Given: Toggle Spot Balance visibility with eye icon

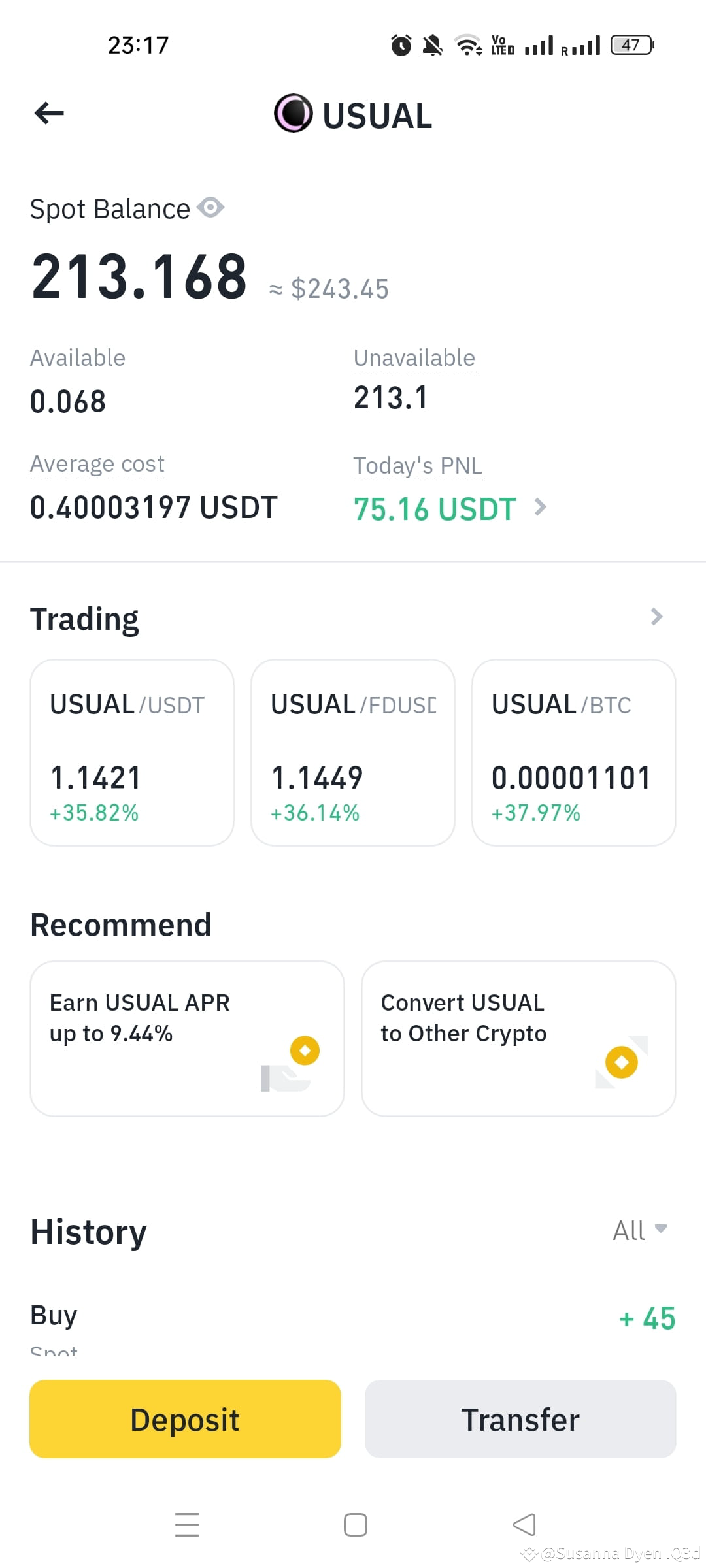Looking at the screenshot, I should (x=210, y=208).
